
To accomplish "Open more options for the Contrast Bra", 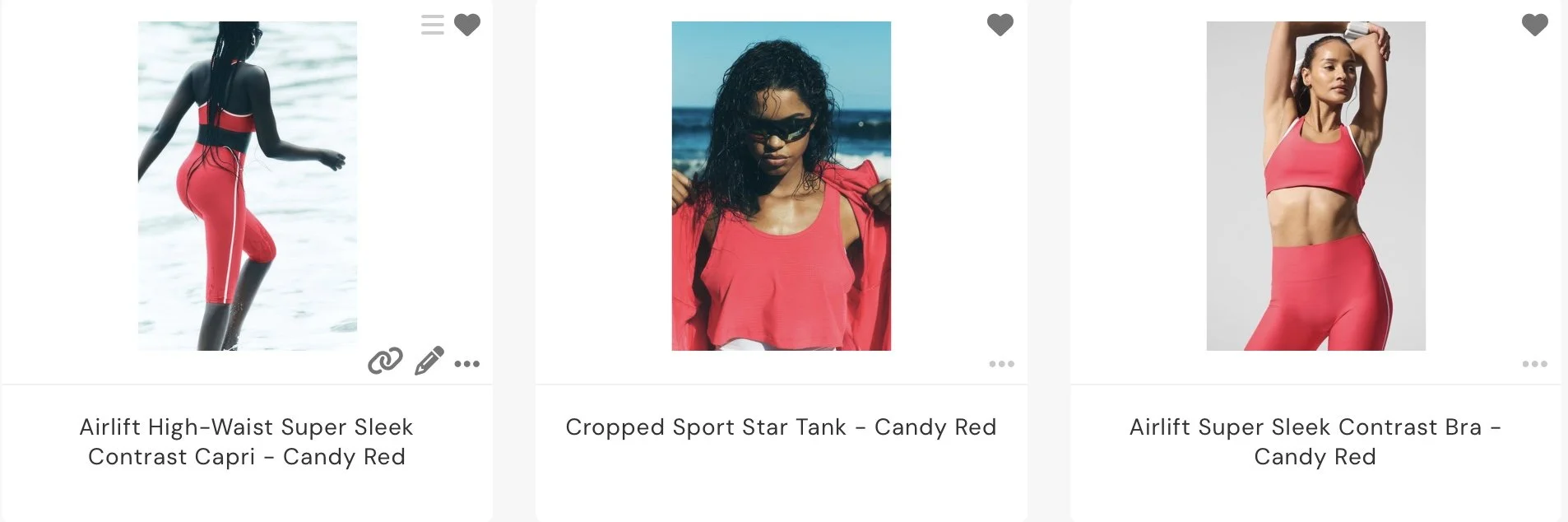I will tap(1534, 363).
